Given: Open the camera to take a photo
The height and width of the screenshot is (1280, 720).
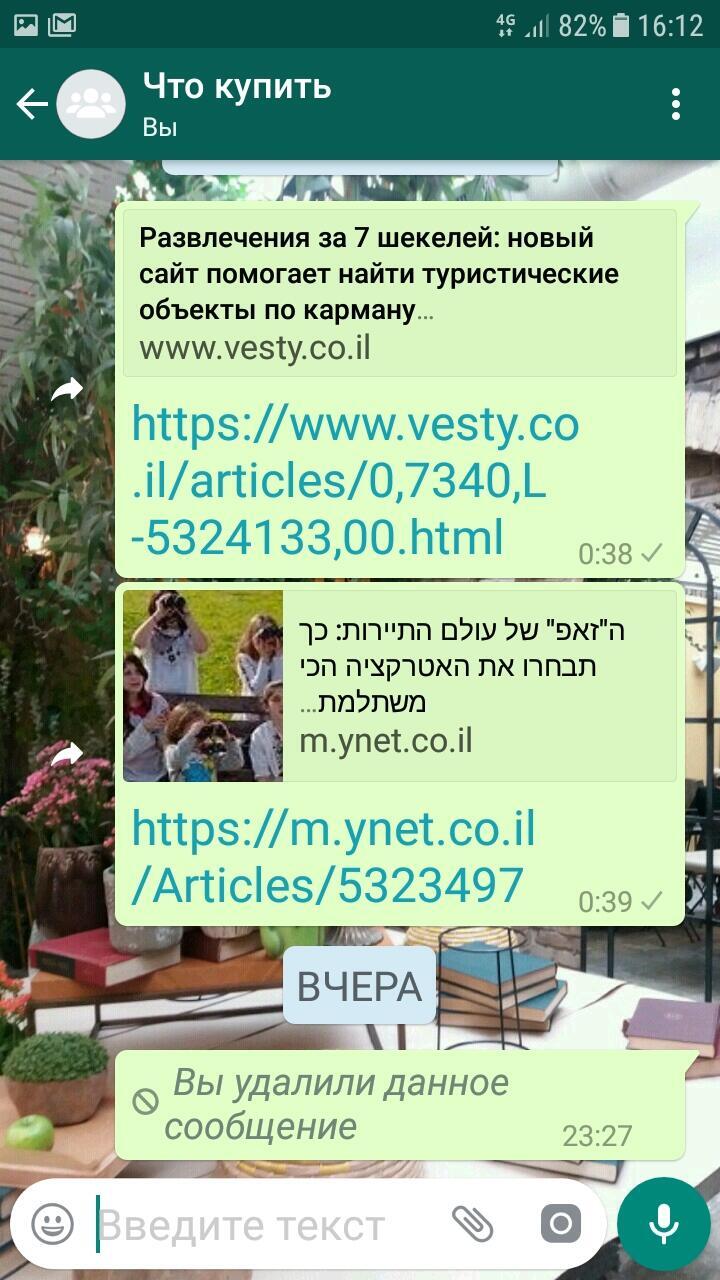Looking at the screenshot, I should click(x=560, y=1223).
